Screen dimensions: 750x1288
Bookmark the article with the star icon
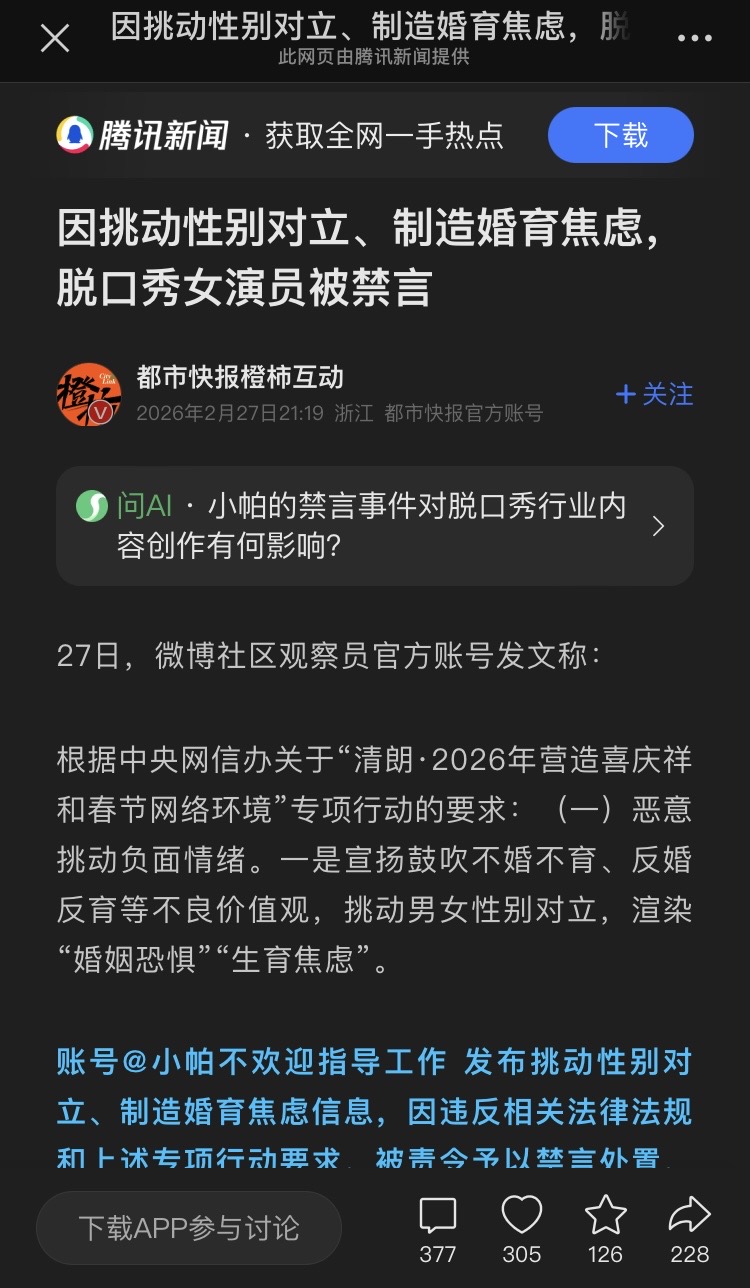pyautogui.click(x=605, y=1230)
